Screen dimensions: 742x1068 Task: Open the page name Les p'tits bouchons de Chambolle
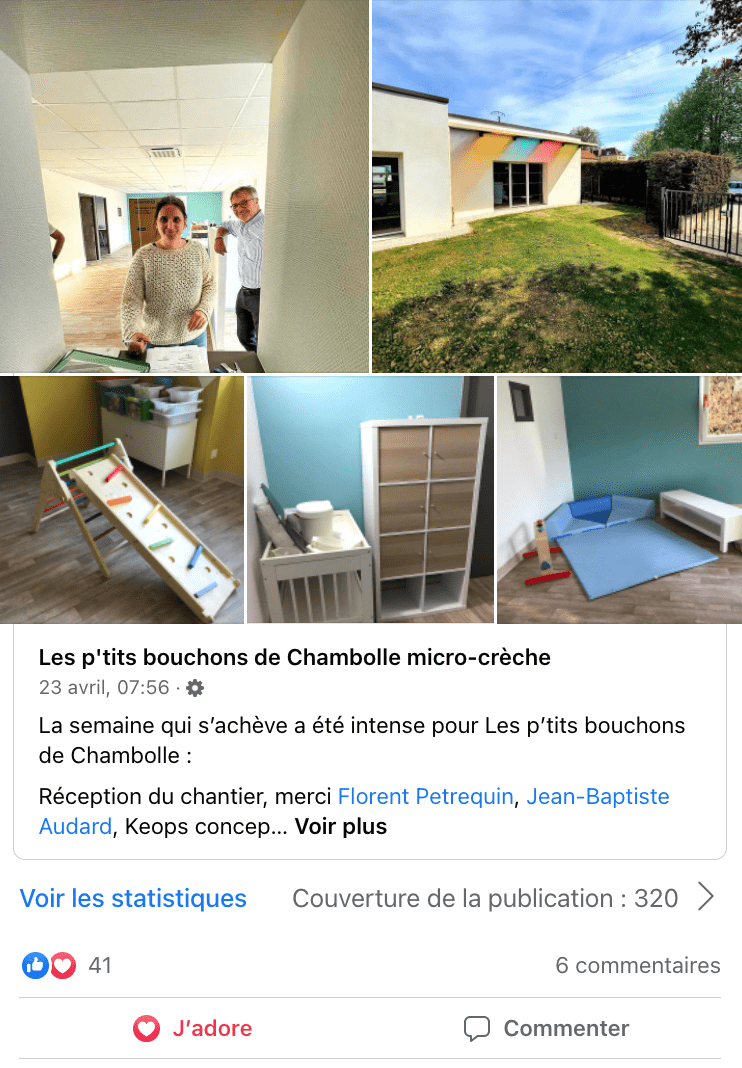294,657
